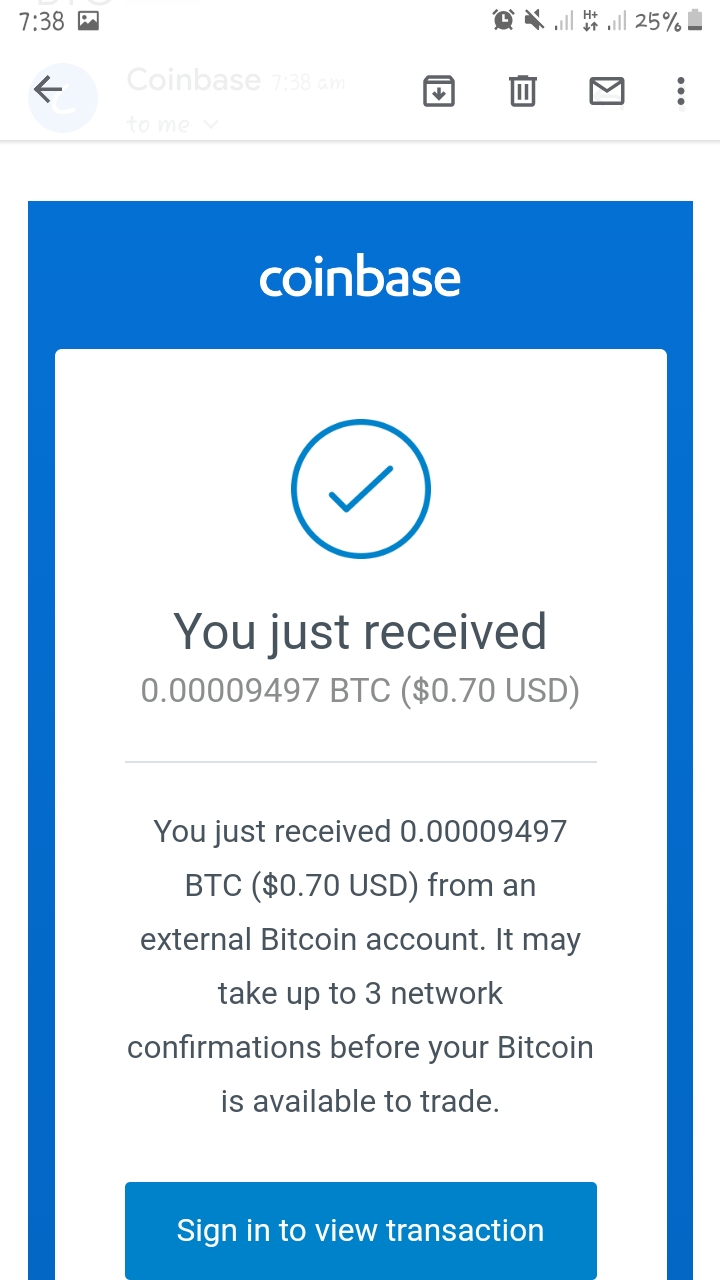Mark email as unread
The height and width of the screenshot is (1280, 720).
pos(606,92)
